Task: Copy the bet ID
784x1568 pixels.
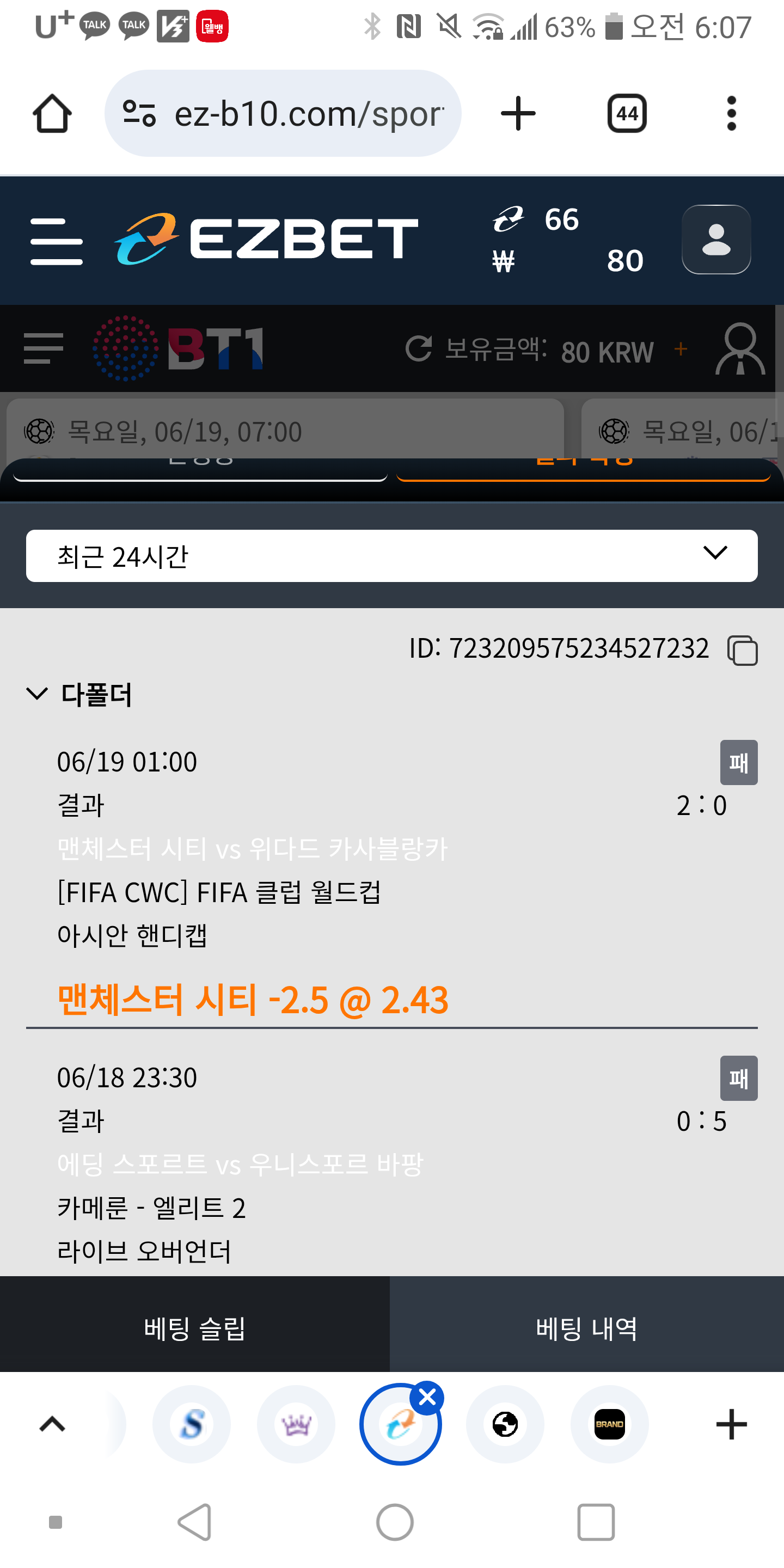Action: click(x=742, y=650)
